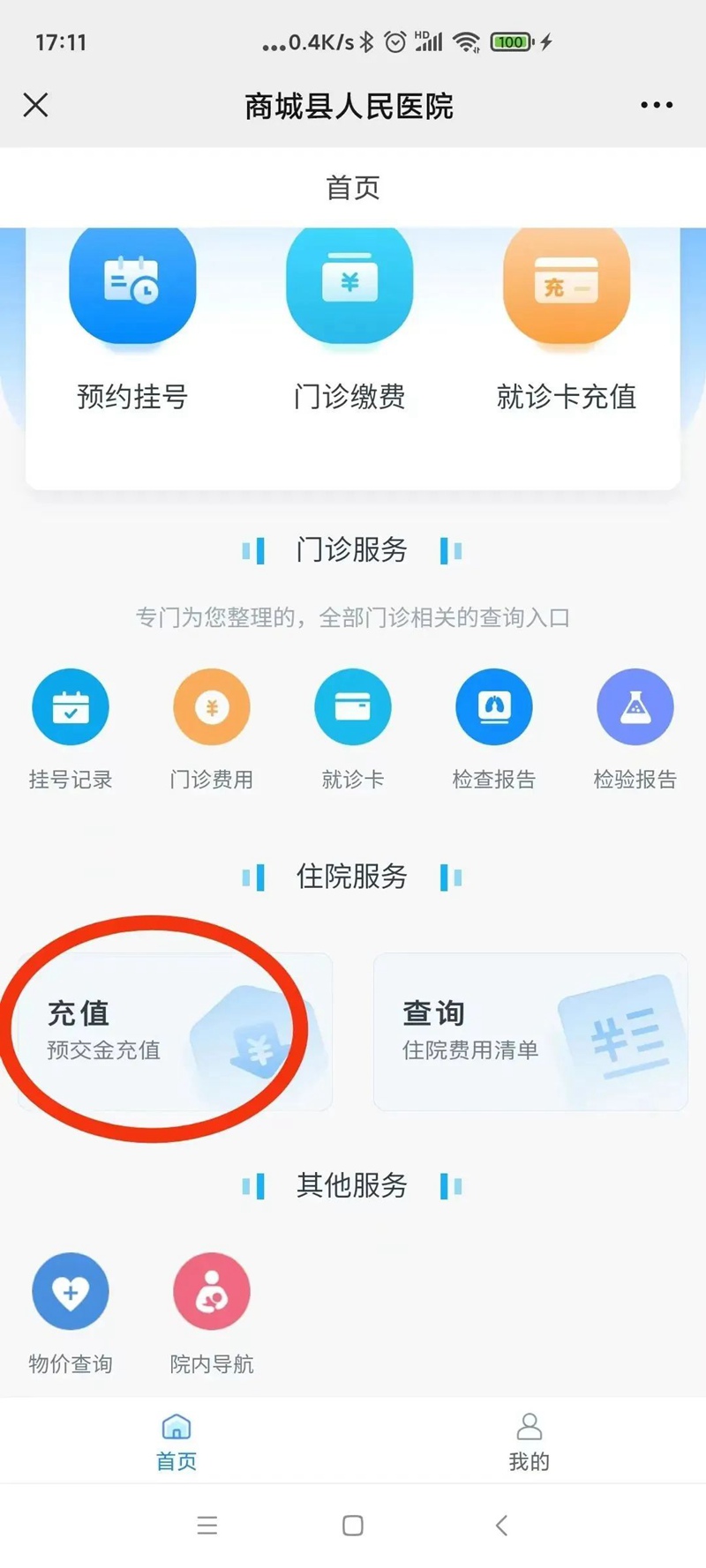
Task: Close the hospital mini program page
Action: (x=35, y=106)
